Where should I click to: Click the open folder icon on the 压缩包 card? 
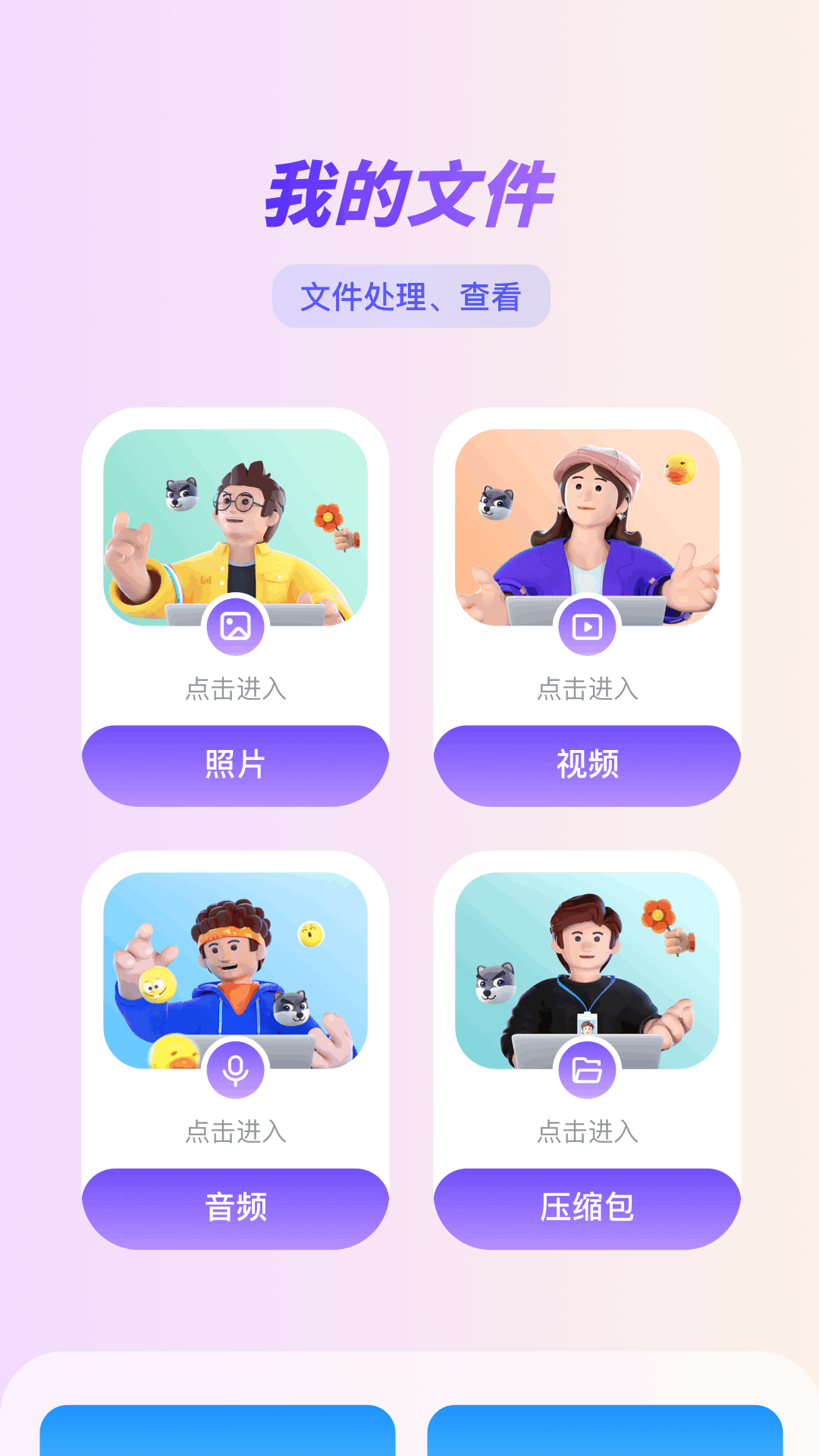click(588, 1070)
